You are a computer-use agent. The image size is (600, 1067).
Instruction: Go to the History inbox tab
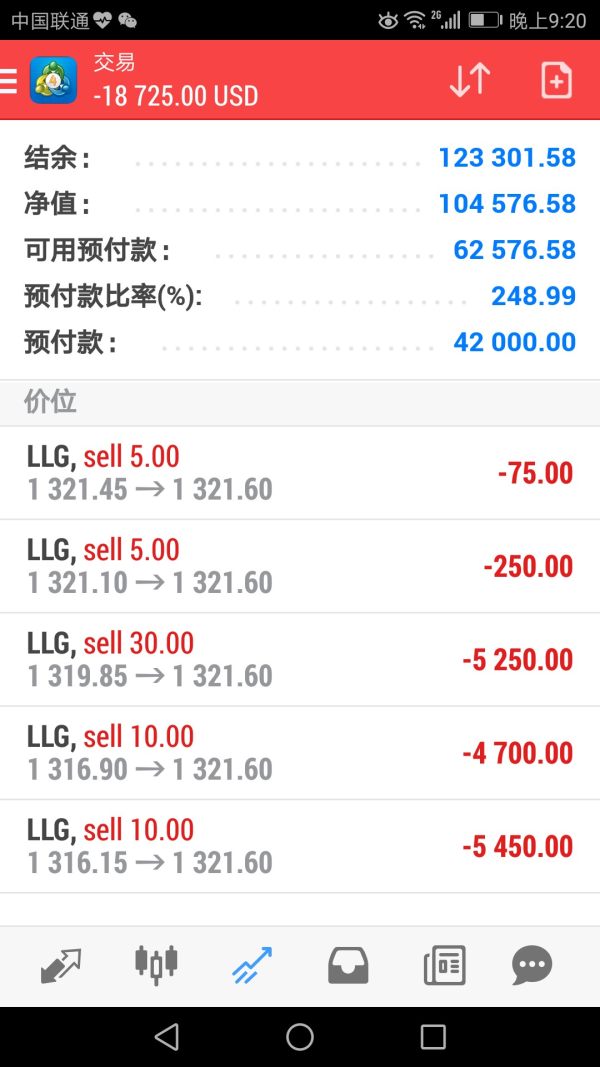tap(348, 965)
